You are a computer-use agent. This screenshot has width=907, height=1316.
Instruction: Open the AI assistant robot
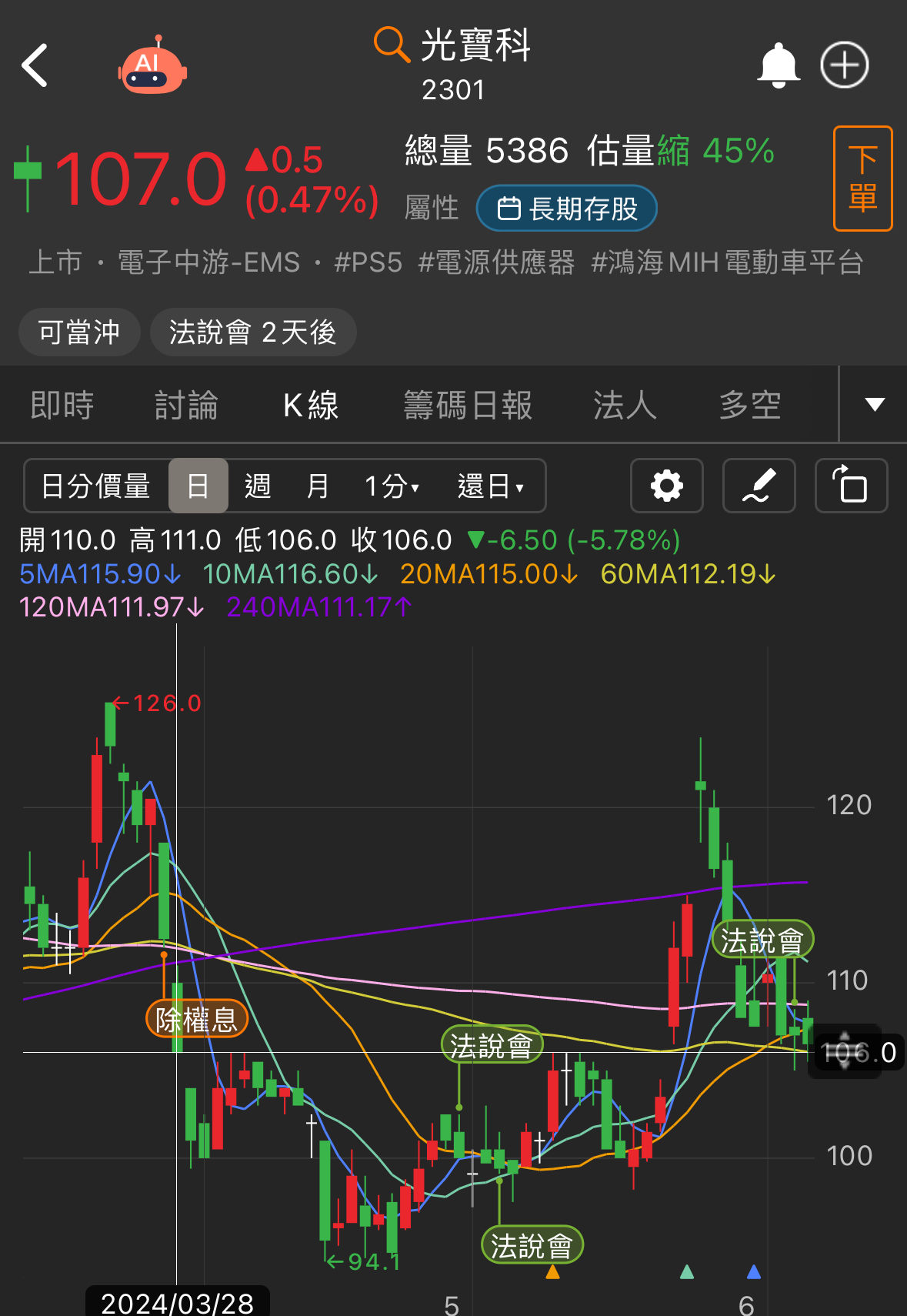[151, 65]
